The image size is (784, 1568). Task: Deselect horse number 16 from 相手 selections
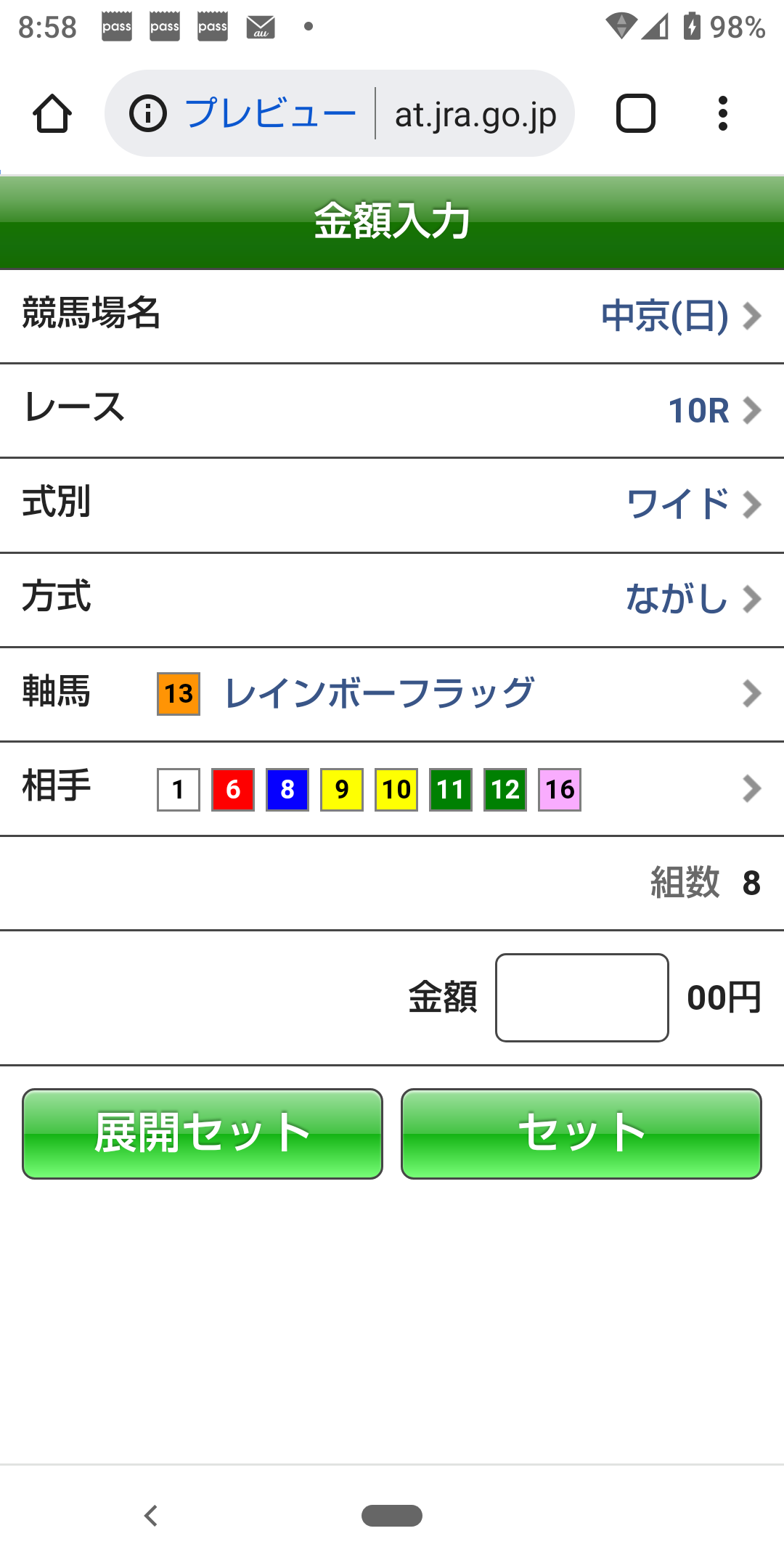(559, 789)
